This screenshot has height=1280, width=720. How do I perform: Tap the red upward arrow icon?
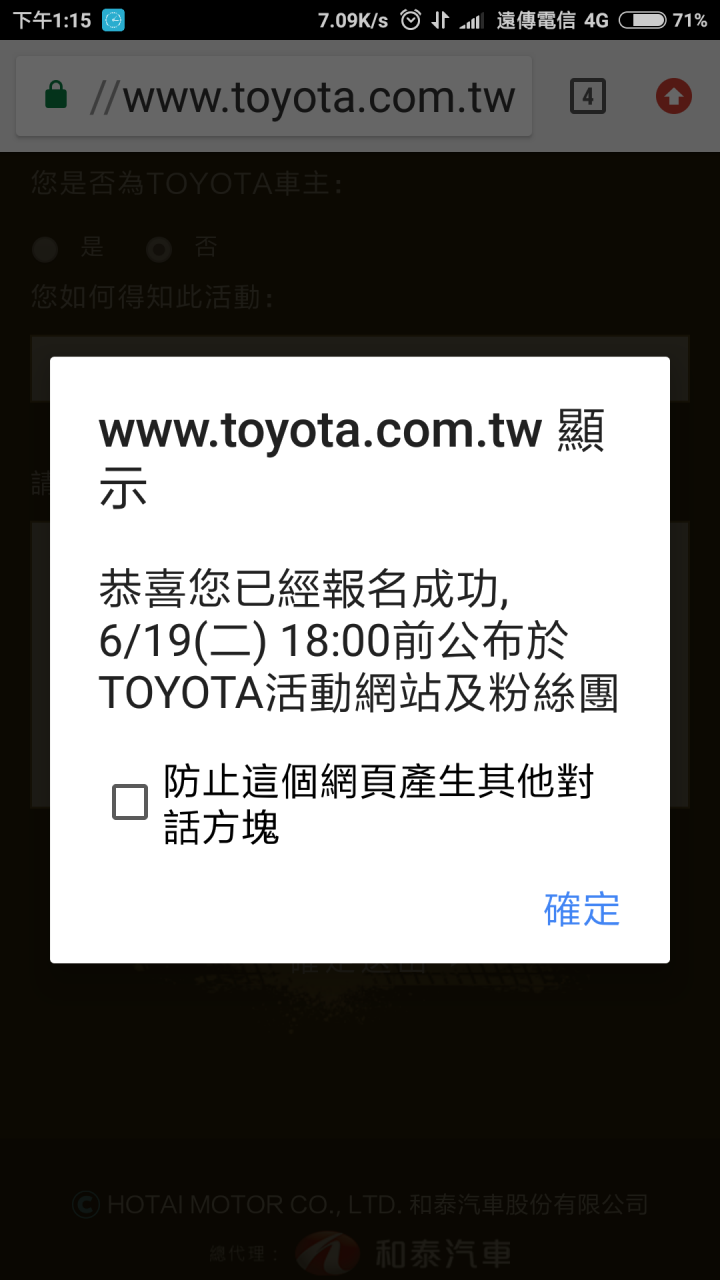click(674, 96)
